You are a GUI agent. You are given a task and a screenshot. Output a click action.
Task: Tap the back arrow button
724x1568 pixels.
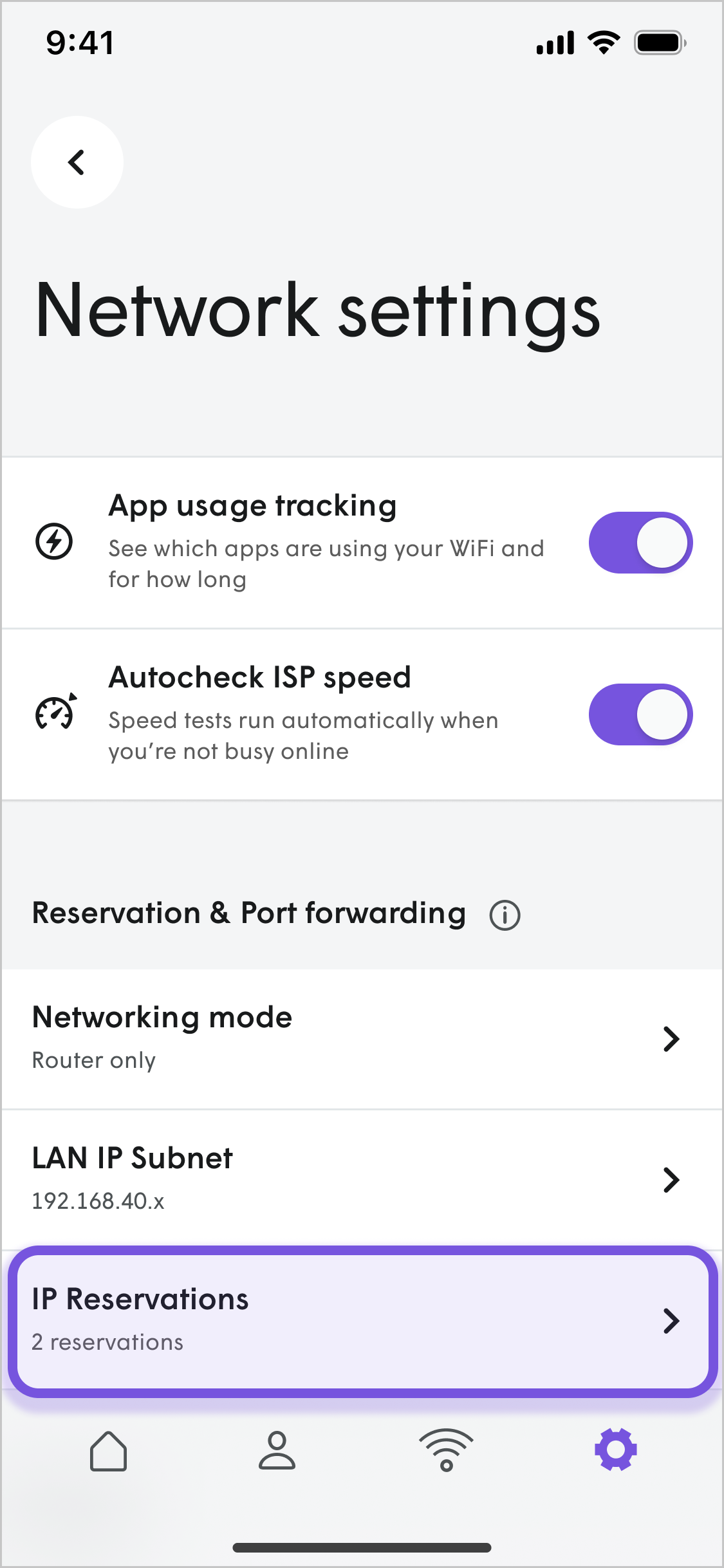[x=77, y=162]
